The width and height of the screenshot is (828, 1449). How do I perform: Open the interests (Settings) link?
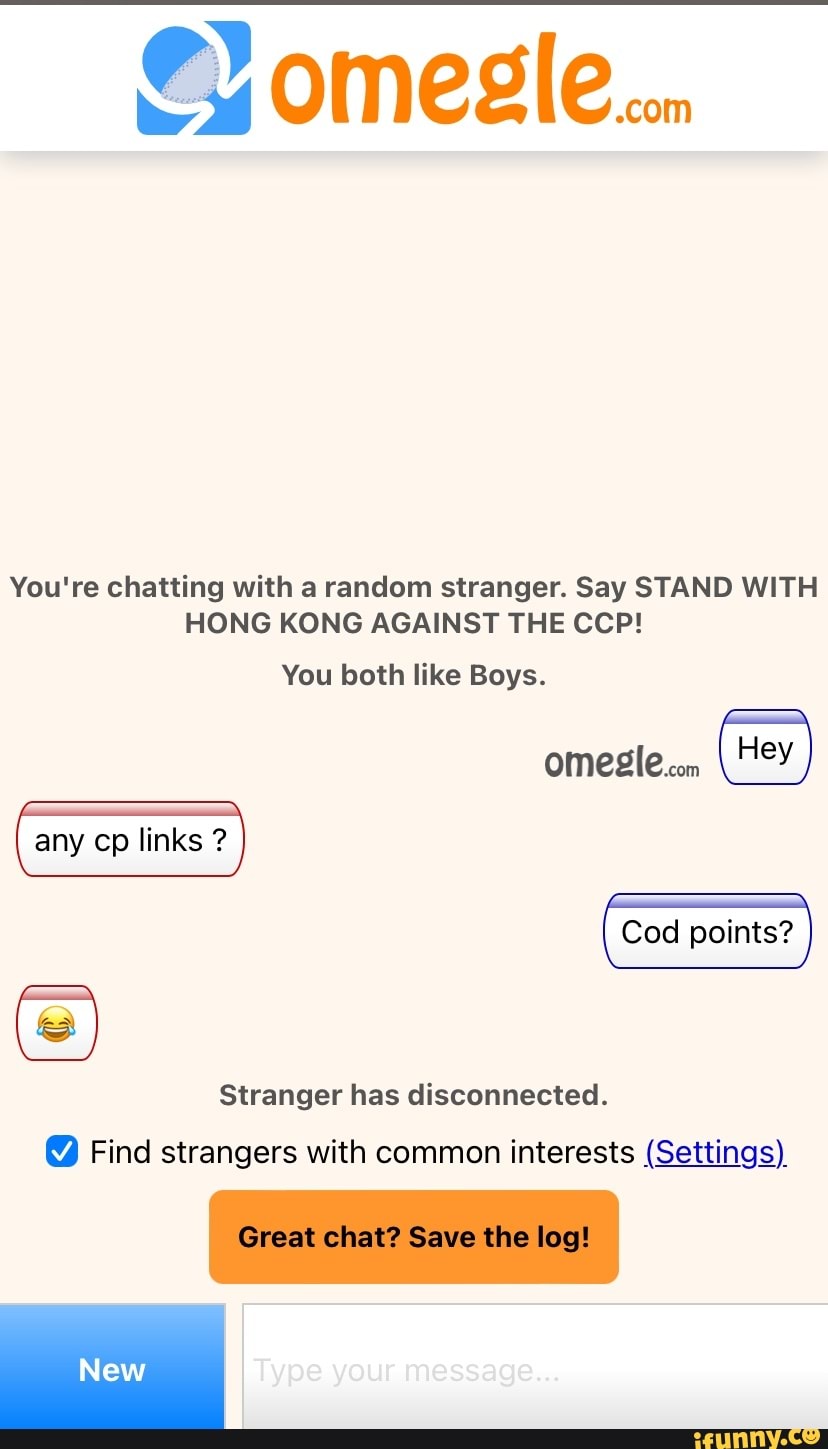(715, 1152)
